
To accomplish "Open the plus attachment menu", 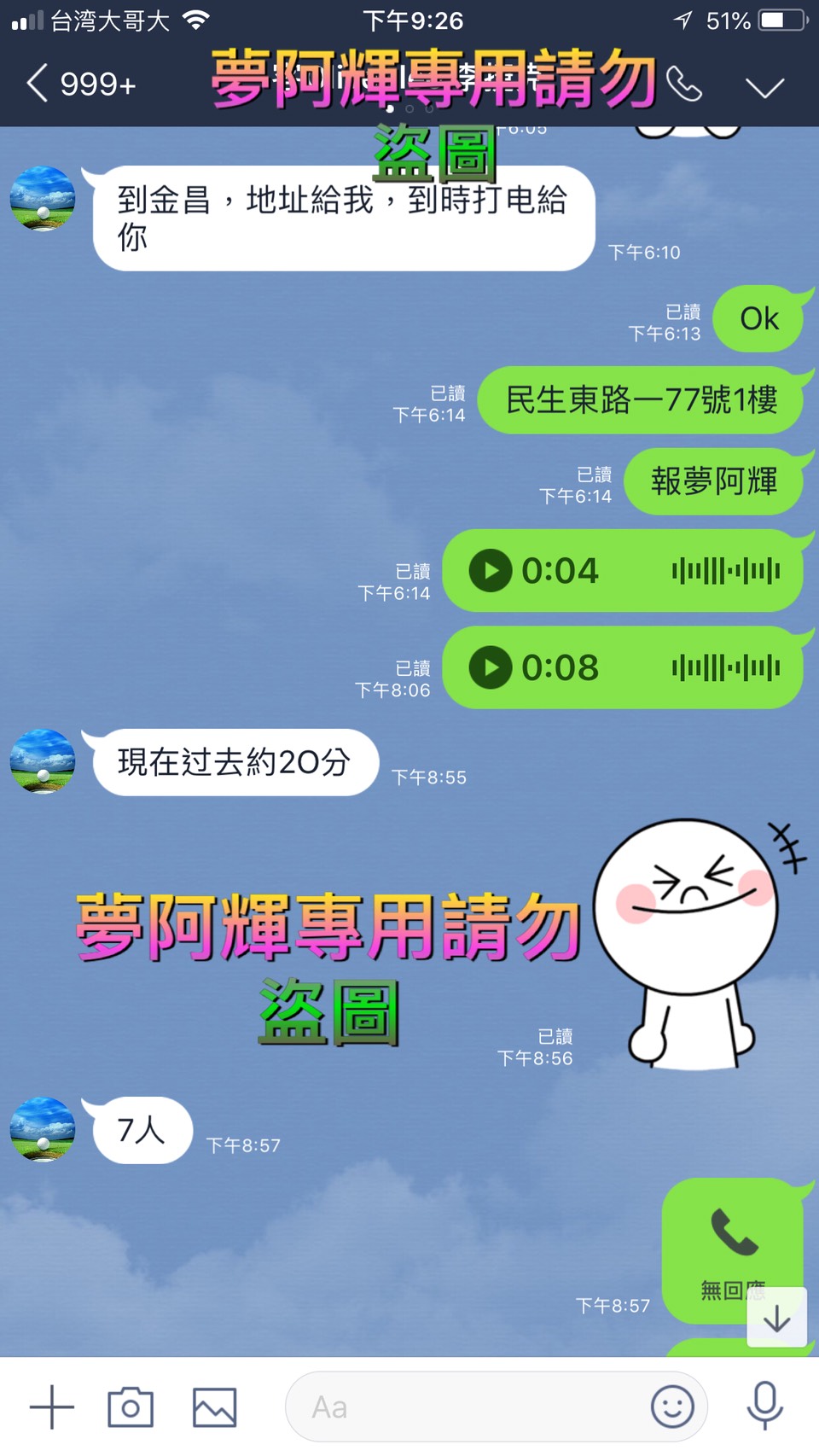I will [52, 1406].
